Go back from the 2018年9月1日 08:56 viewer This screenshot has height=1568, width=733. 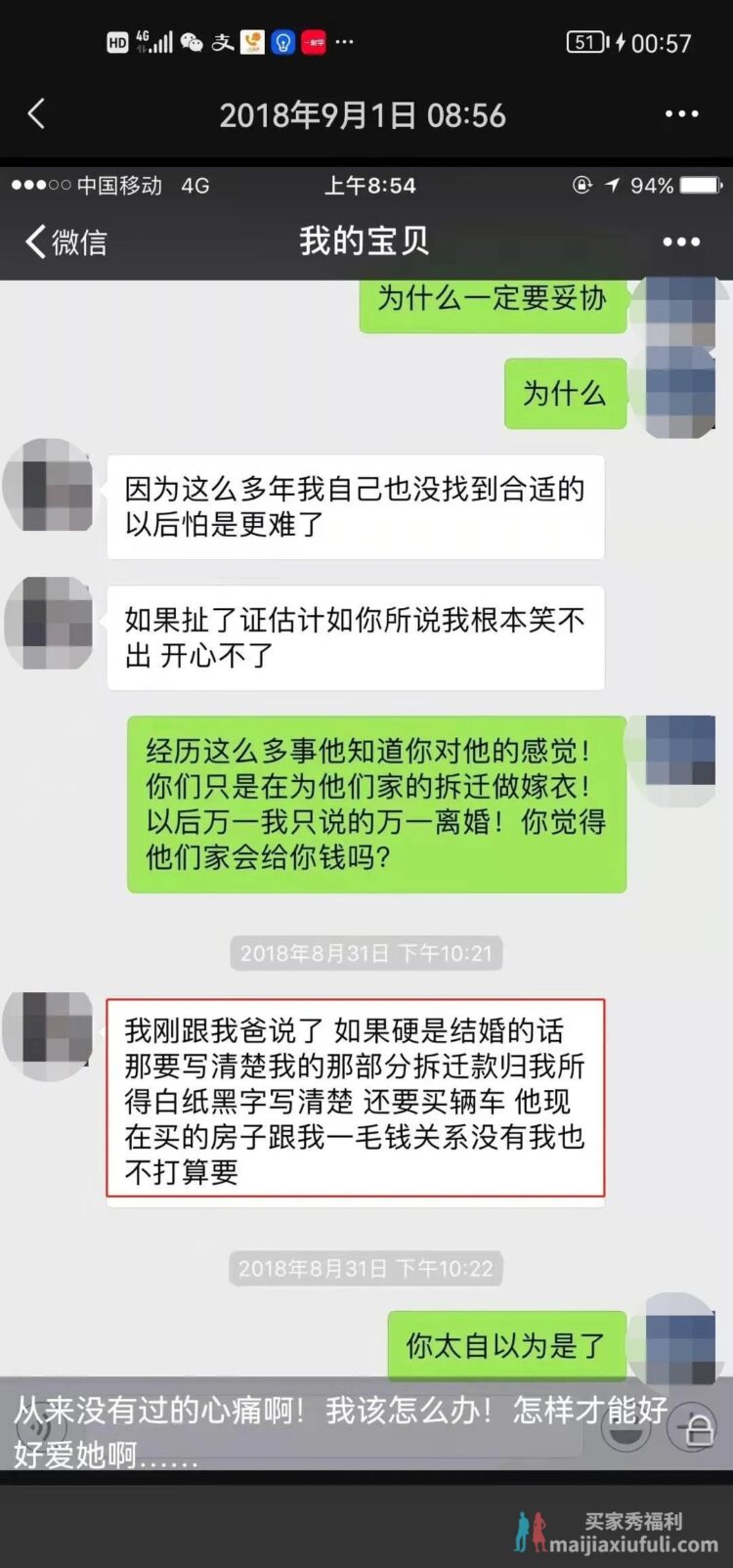tap(37, 114)
